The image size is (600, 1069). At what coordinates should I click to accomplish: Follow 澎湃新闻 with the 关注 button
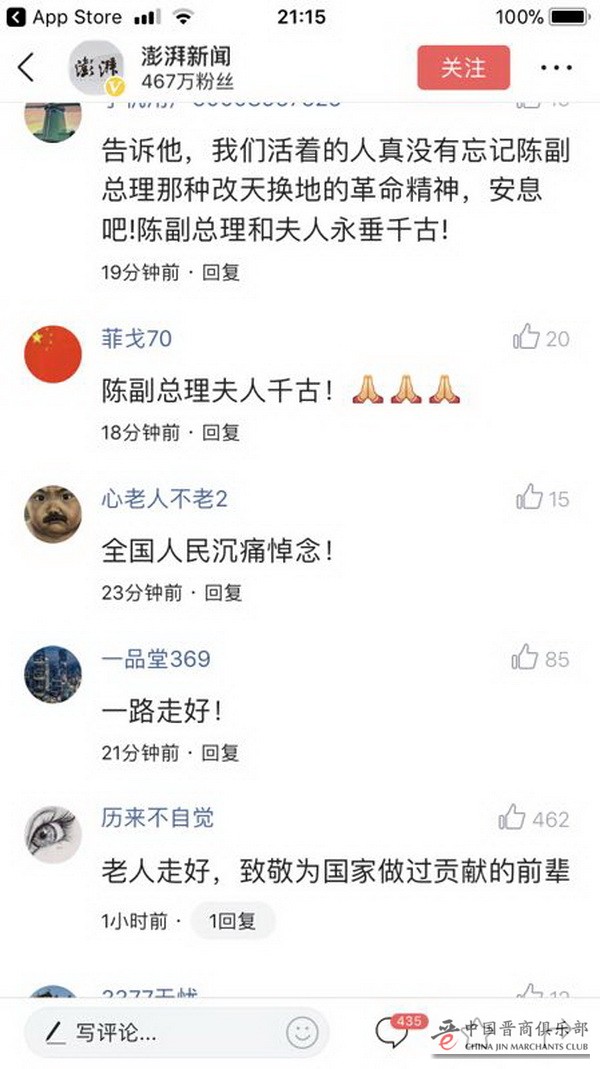463,67
